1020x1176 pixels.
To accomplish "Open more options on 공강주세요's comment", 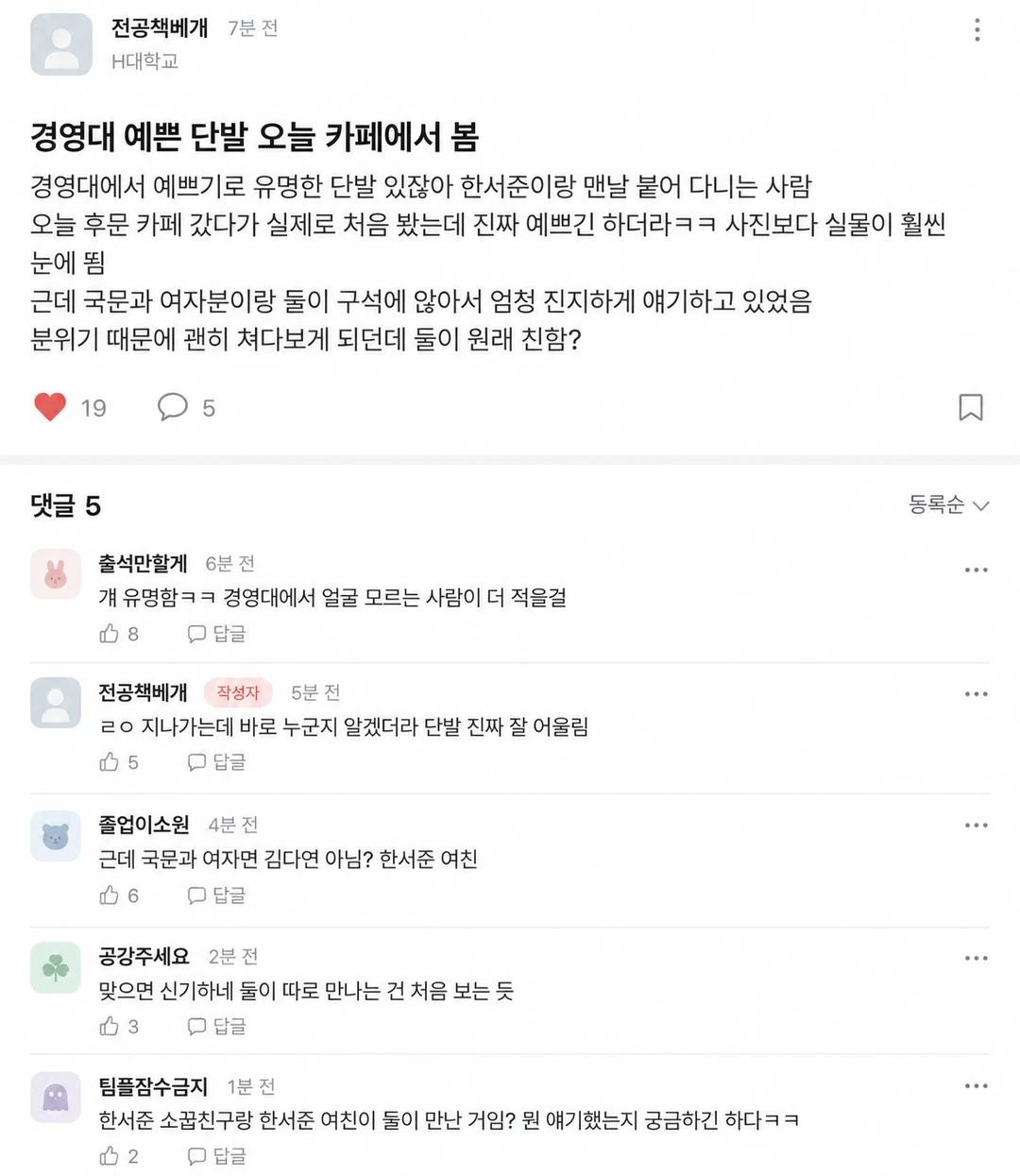I will click(977, 958).
